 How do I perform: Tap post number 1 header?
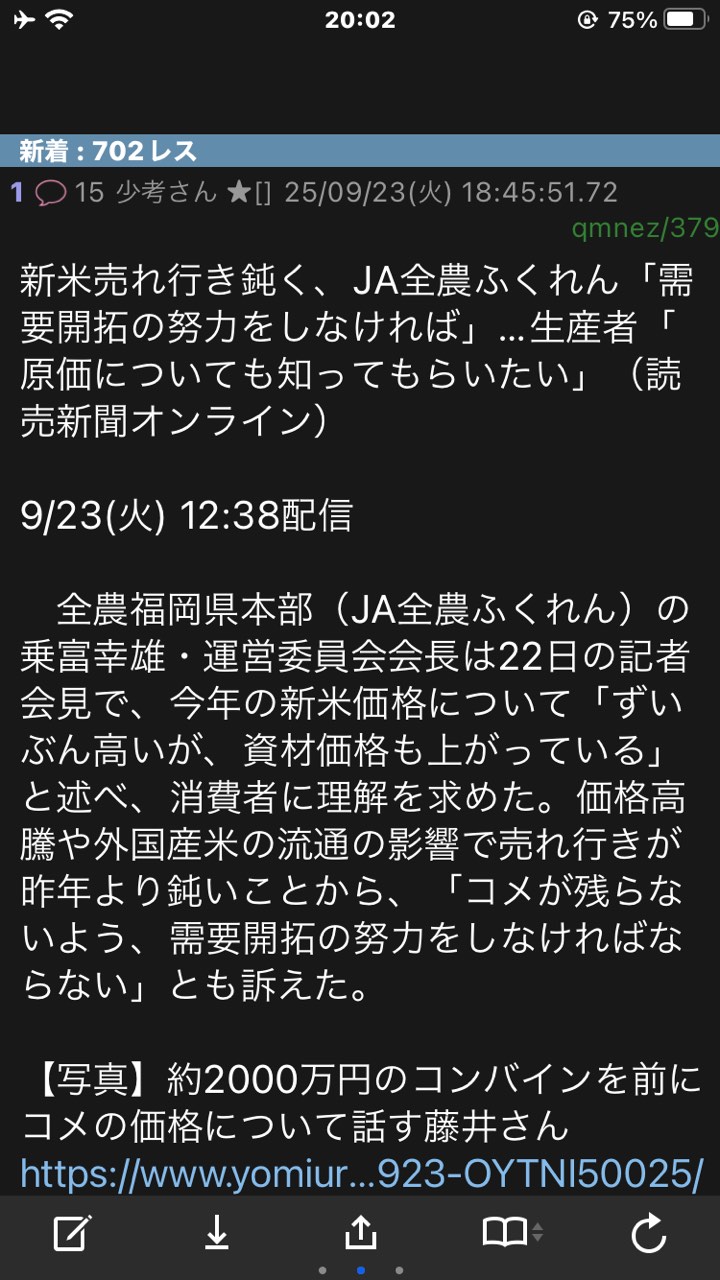click(17, 192)
